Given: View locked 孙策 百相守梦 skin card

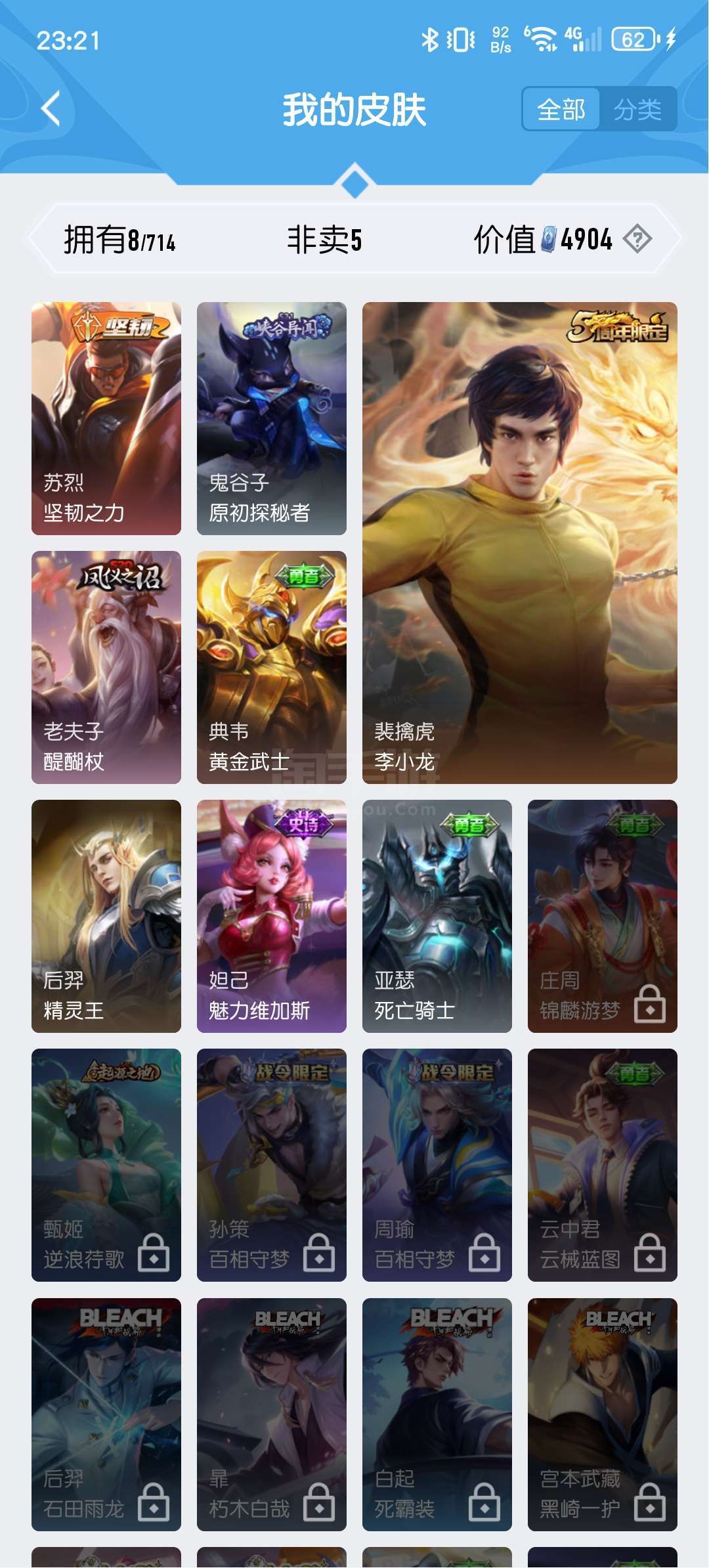Looking at the screenshot, I should (272, 1165).
